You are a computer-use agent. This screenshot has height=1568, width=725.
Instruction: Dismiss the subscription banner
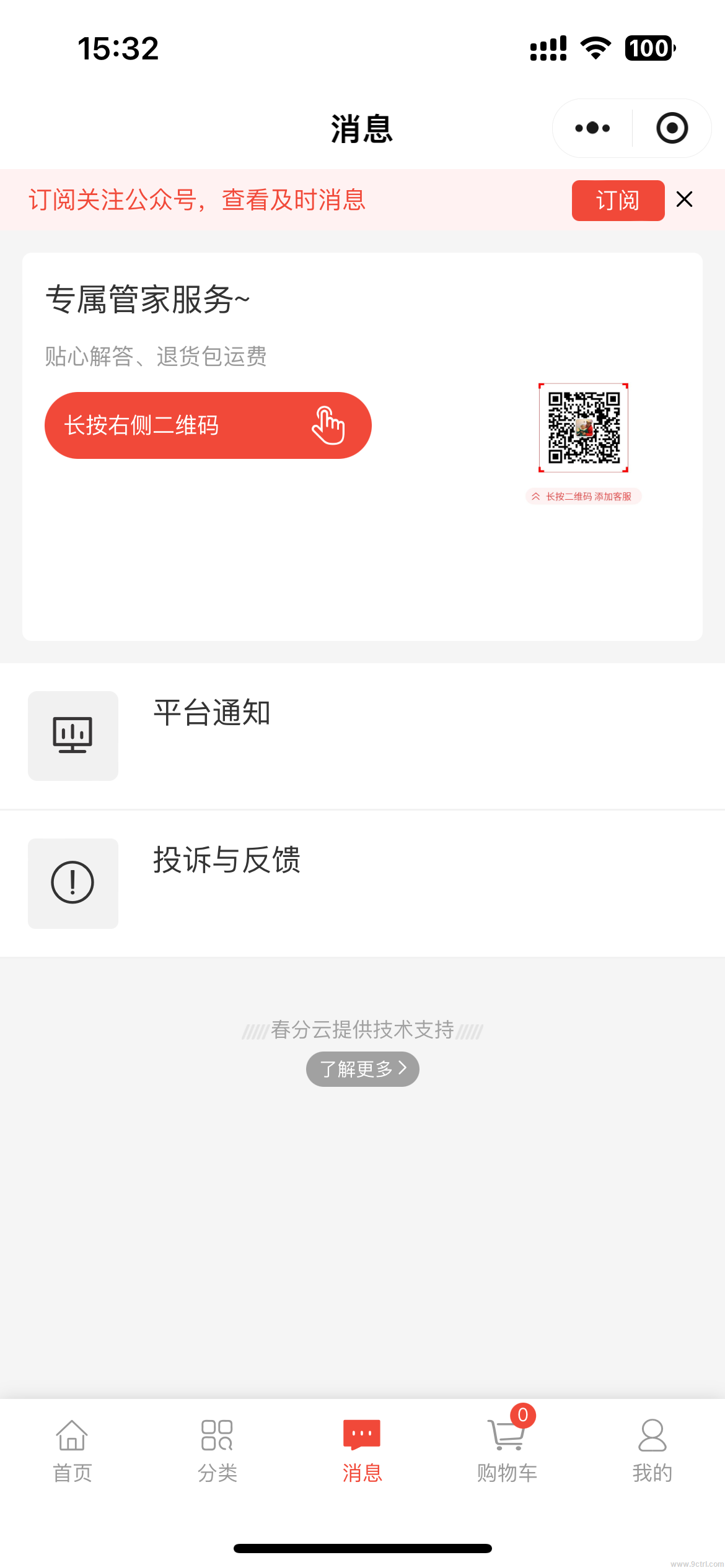click(684, 199)
